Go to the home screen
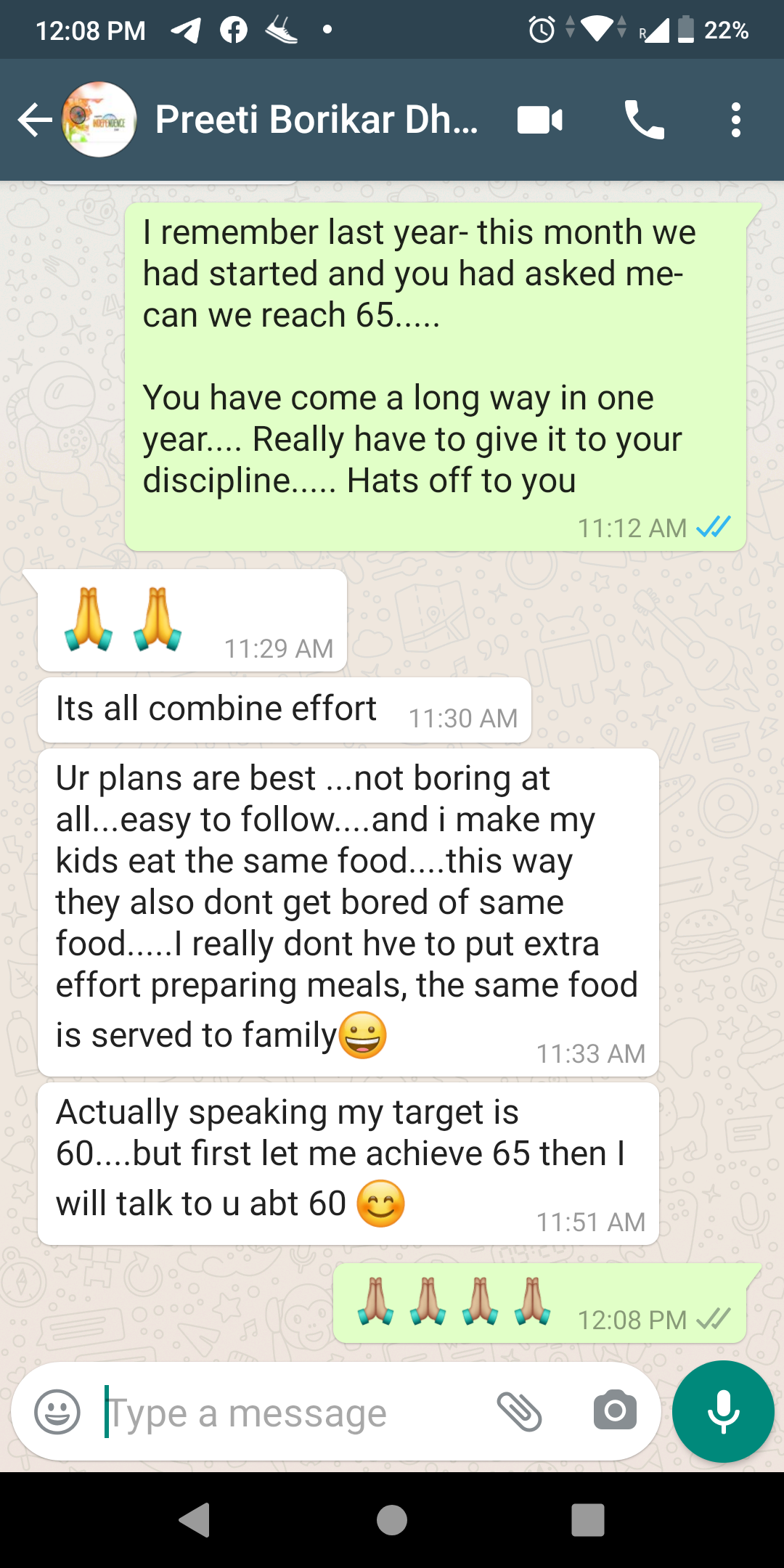 pos(392,1519)
